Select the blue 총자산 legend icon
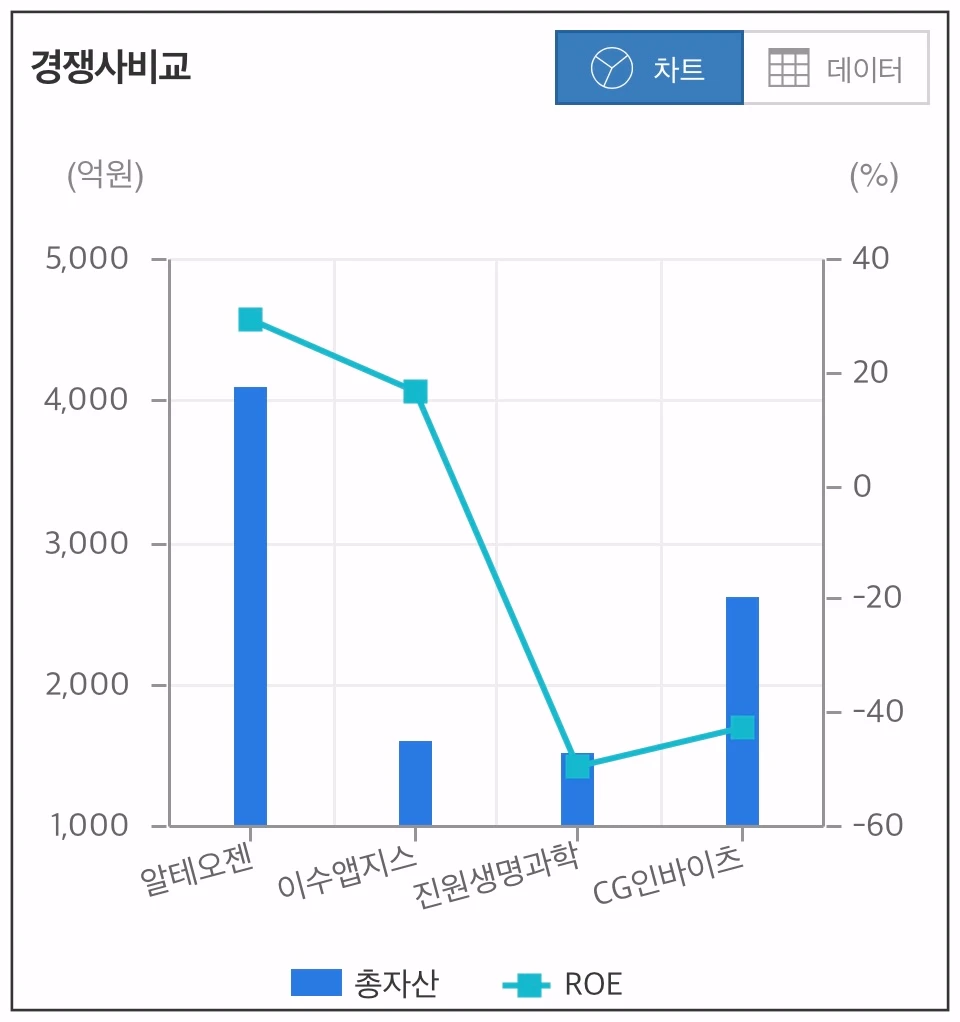Screen dimensions: 960x1022 (x=318, y=980)
